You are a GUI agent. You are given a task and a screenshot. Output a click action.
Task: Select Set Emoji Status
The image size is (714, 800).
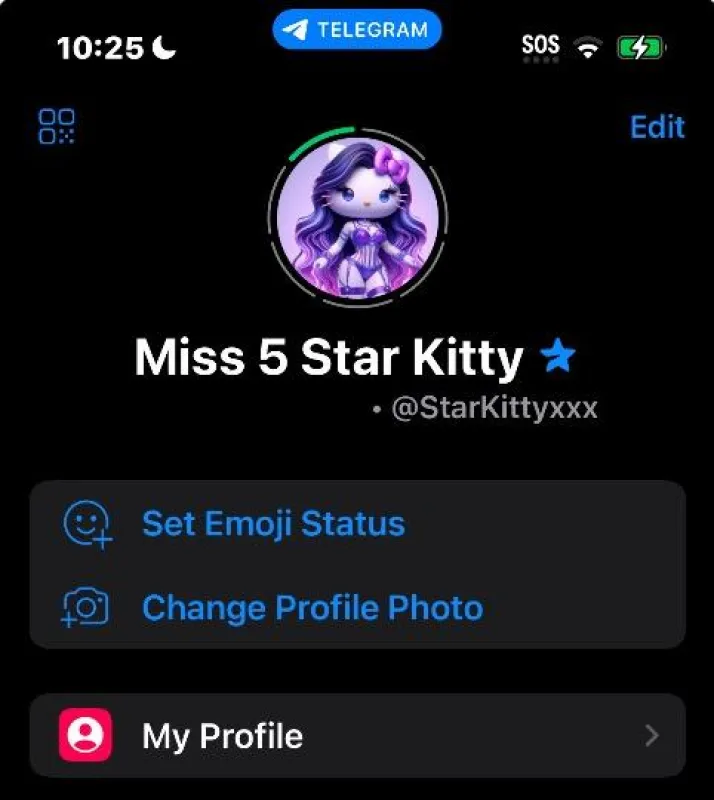(272, 524)
